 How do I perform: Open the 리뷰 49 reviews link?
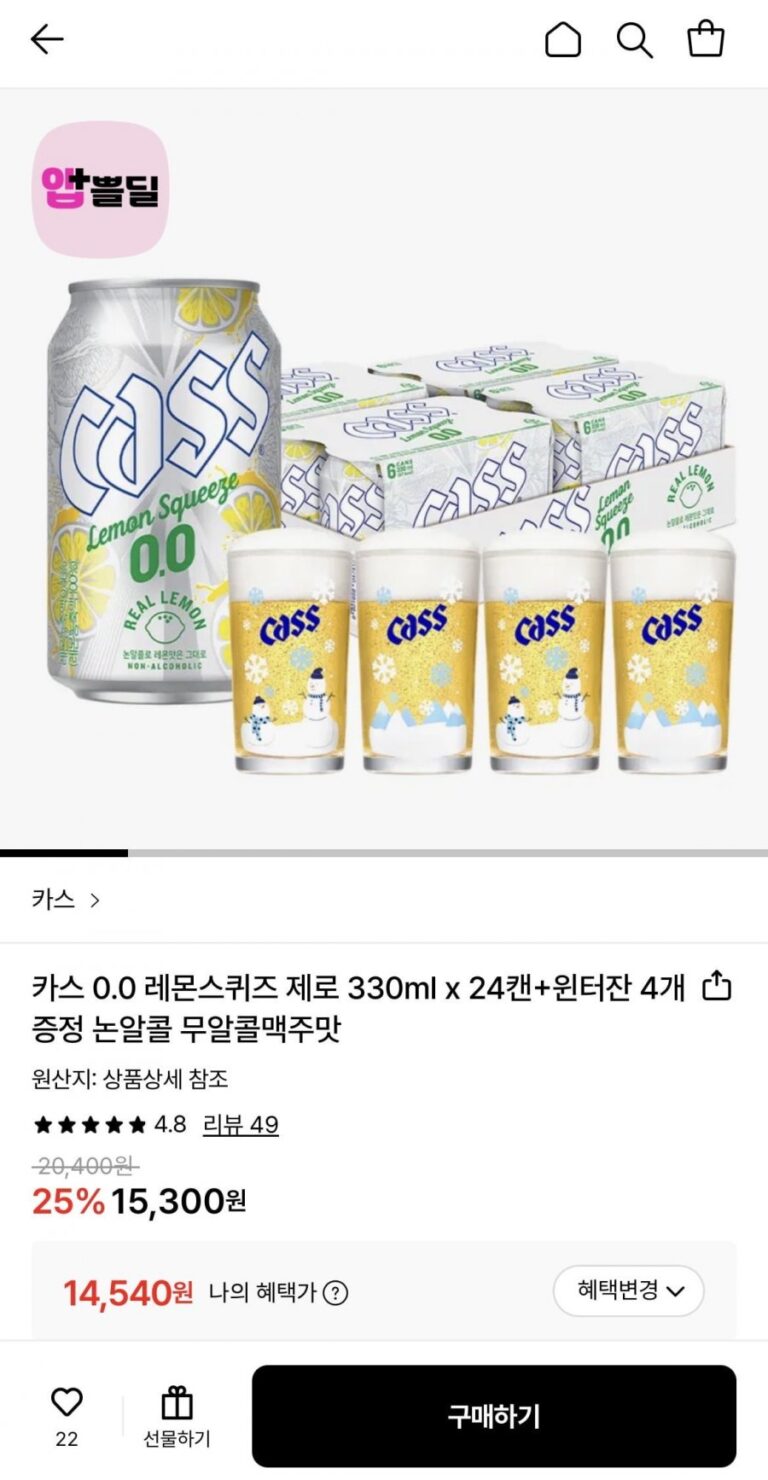click(240, 1125)
